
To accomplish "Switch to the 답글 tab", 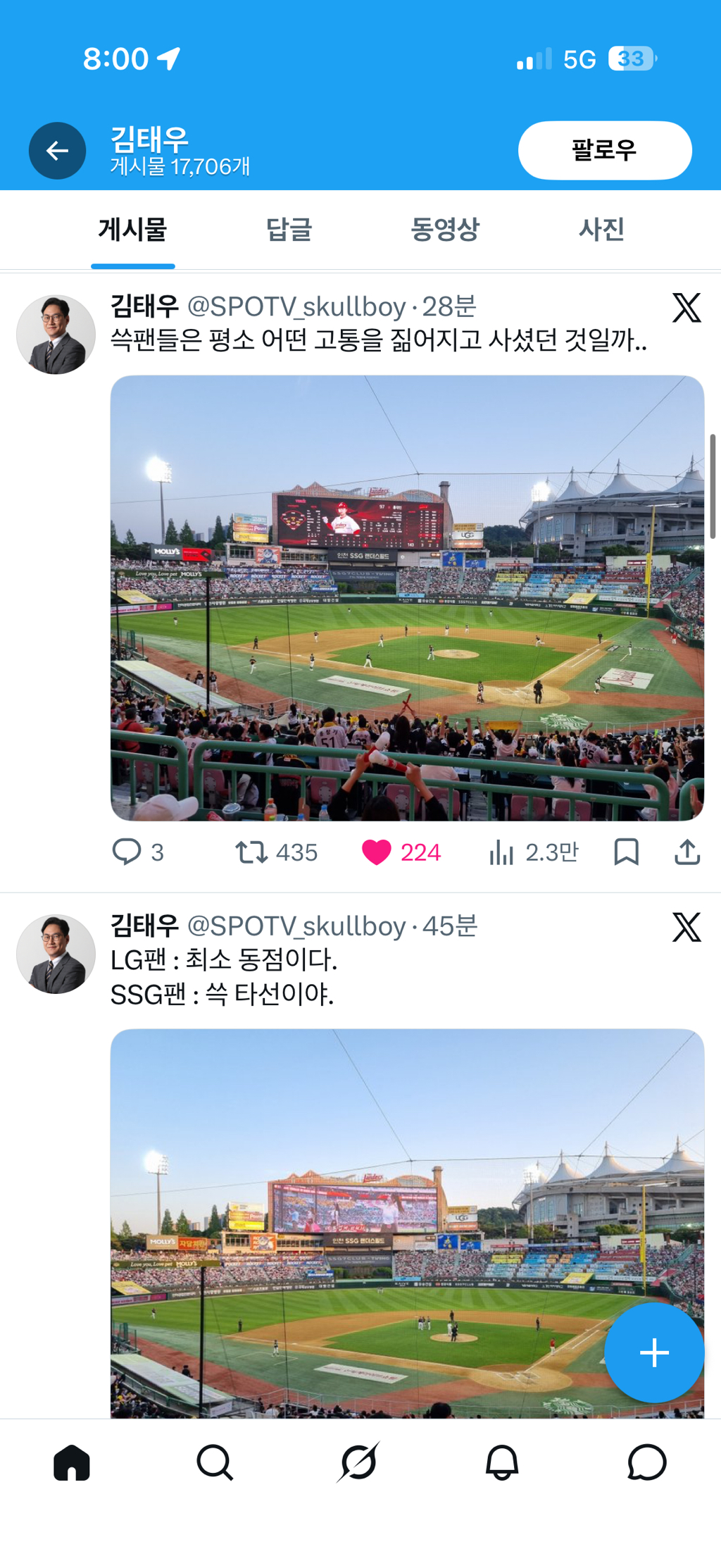I will pos(289,229).
